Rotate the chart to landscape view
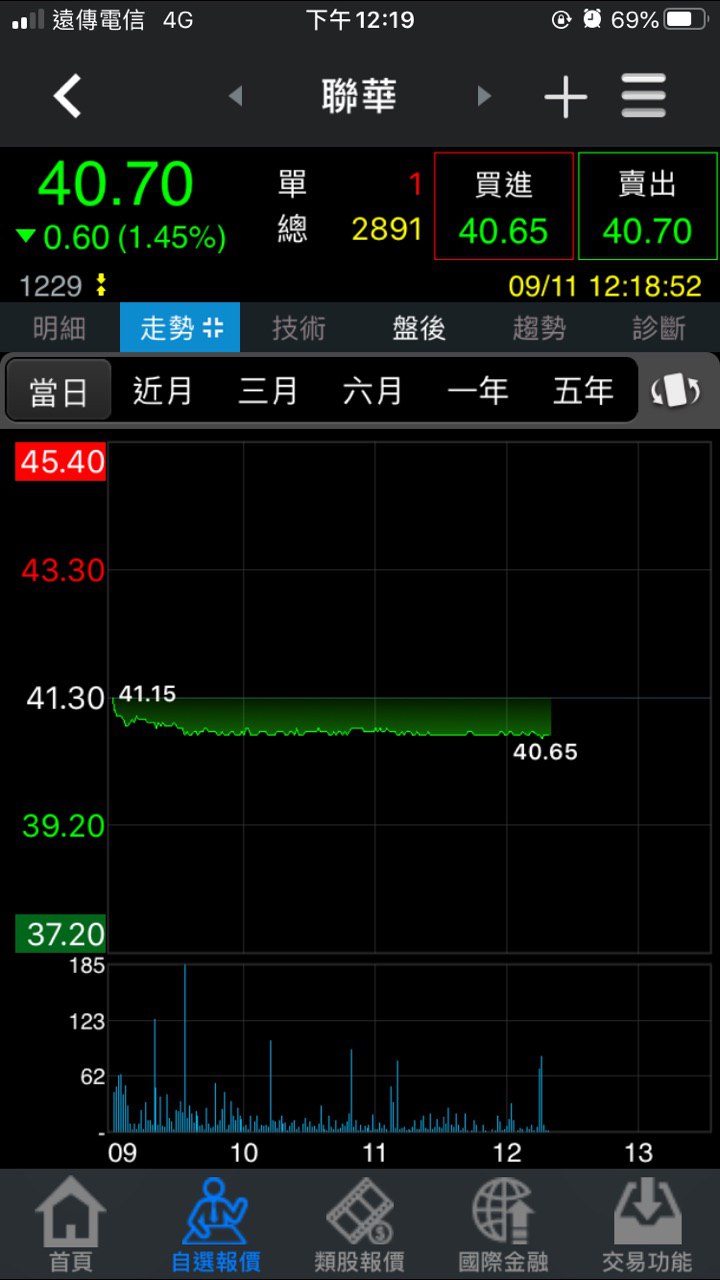 click(676, 391)
